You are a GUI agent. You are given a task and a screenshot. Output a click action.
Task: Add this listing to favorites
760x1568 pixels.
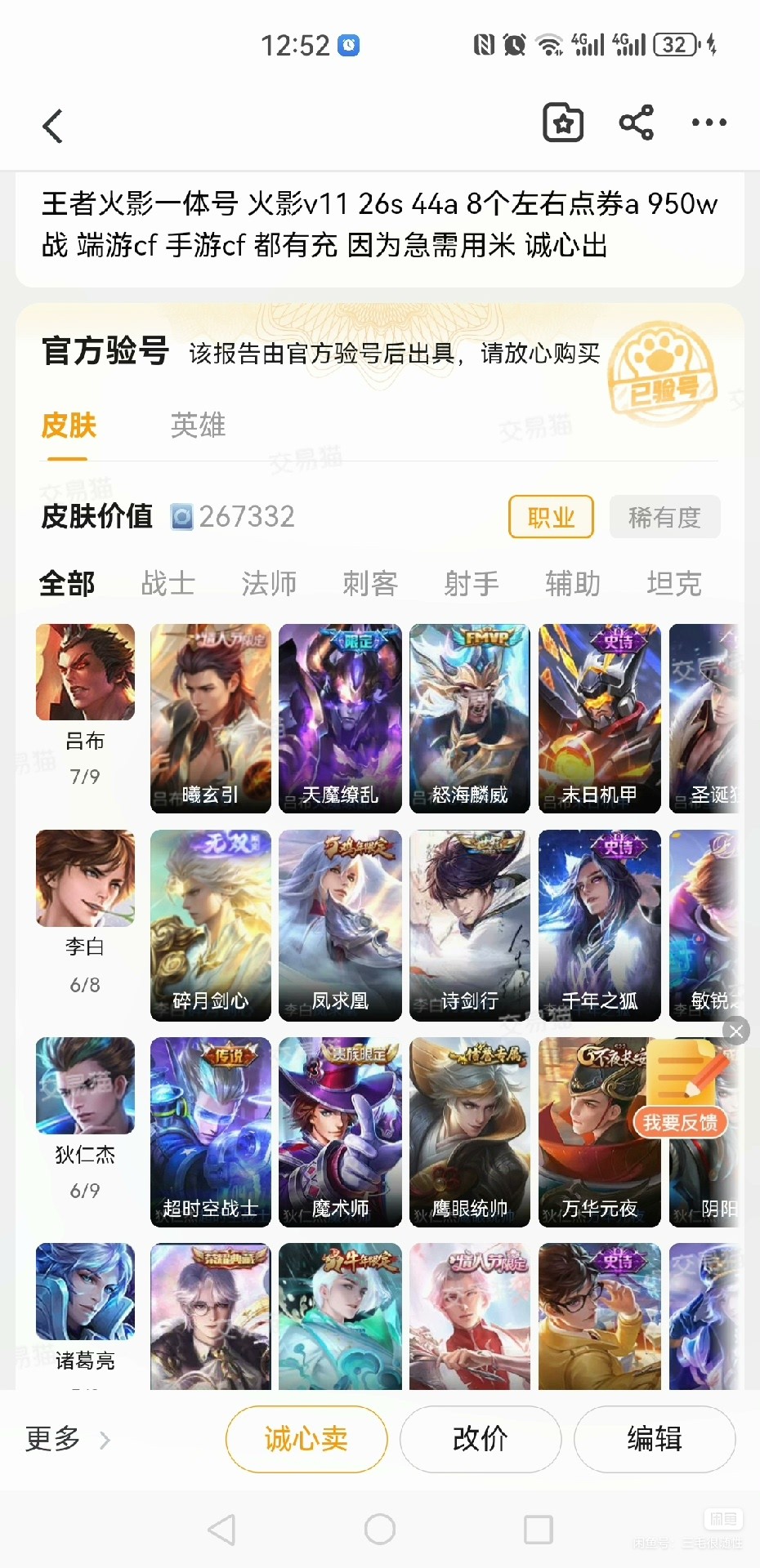pos(563,123)
